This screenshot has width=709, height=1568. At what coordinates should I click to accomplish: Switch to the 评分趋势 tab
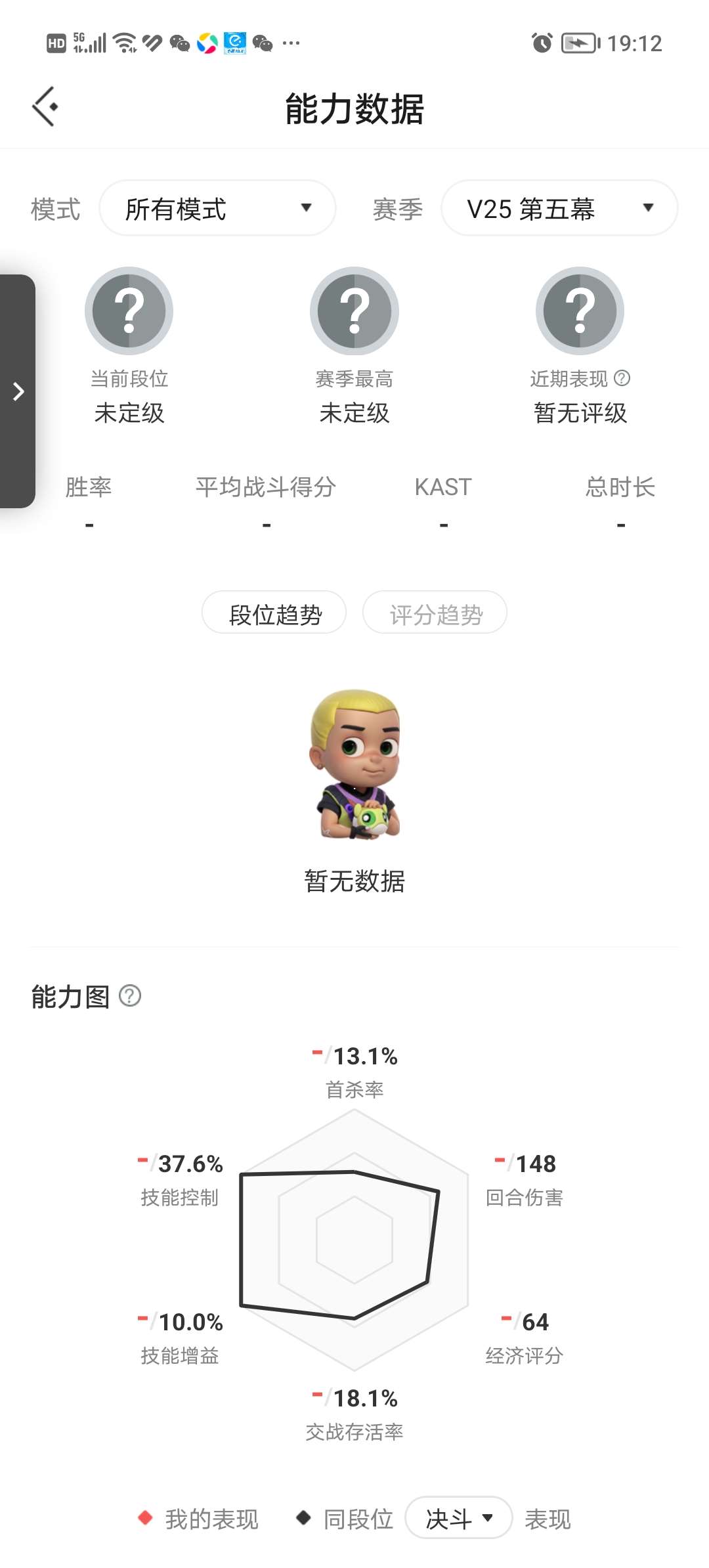435,613
